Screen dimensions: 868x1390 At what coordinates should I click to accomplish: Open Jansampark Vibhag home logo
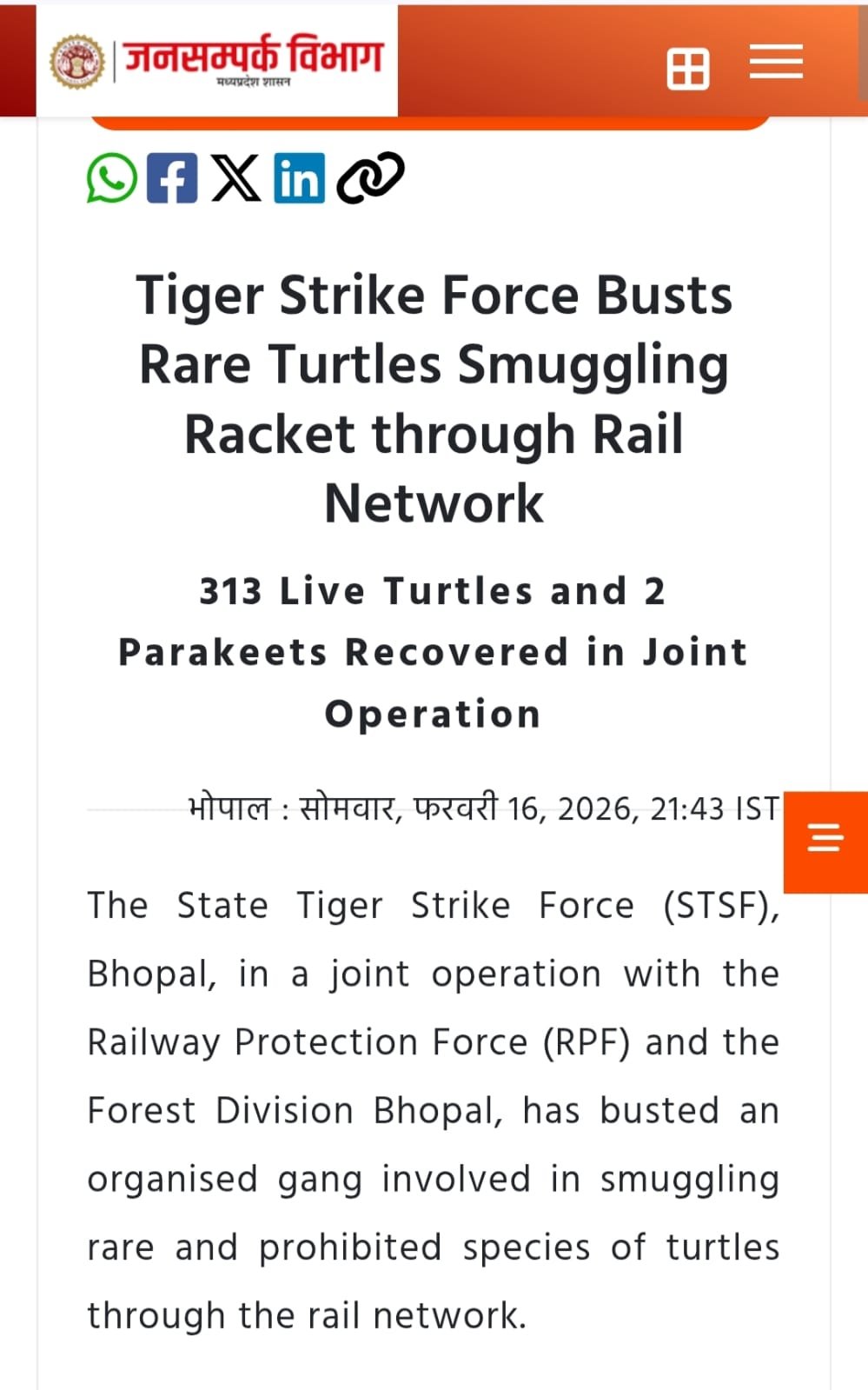(217, 61)
